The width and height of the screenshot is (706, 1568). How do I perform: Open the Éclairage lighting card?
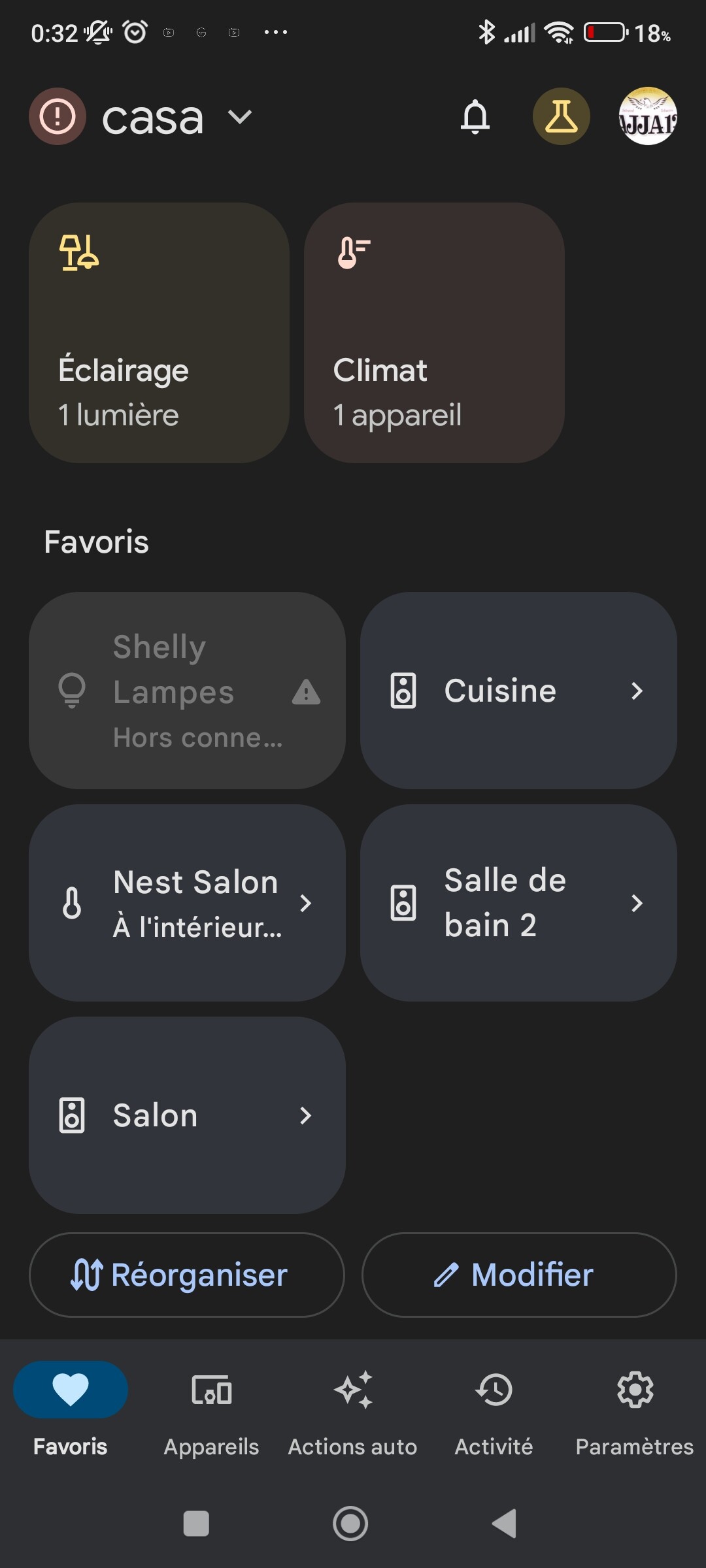[x=159, y=333]
